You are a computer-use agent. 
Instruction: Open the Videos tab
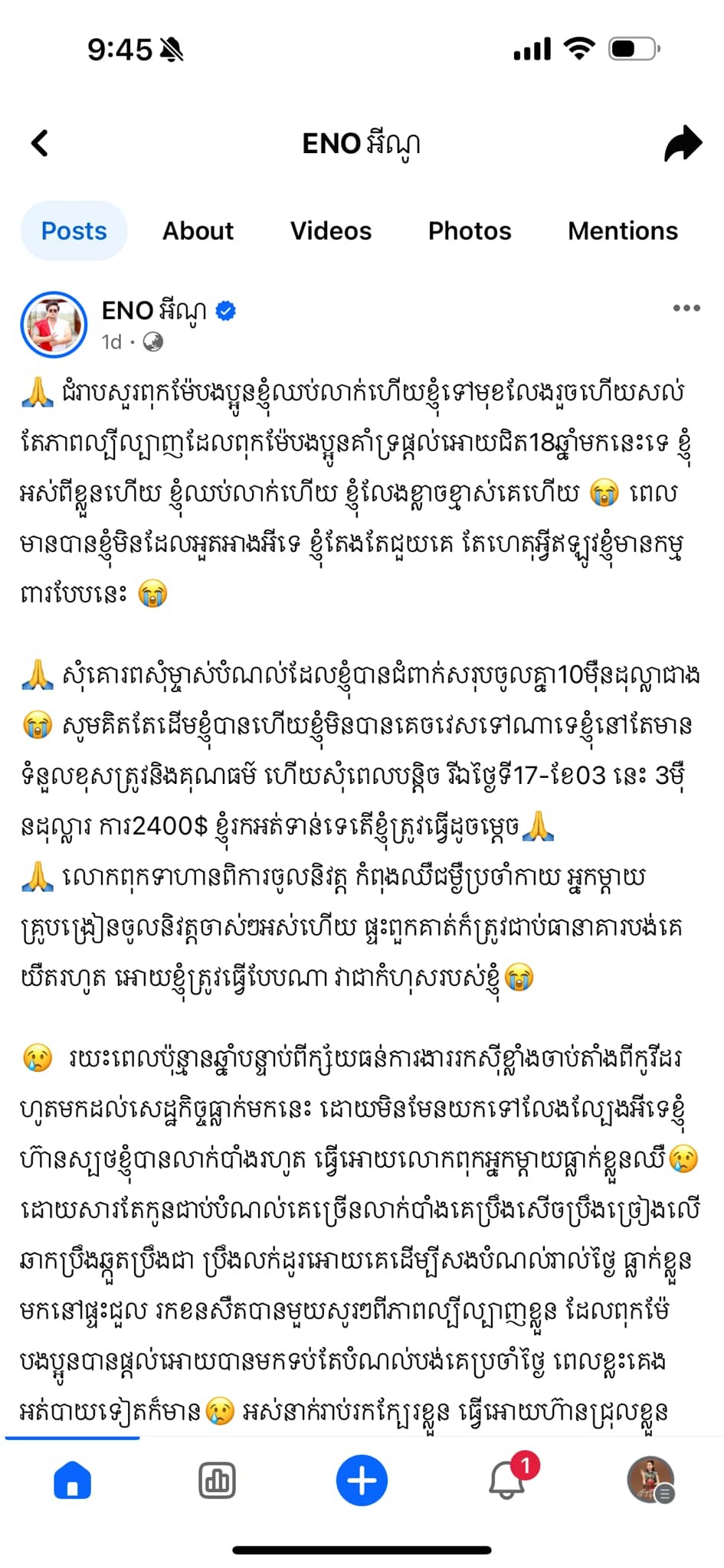pyautogui.click(x=331, y=230)
